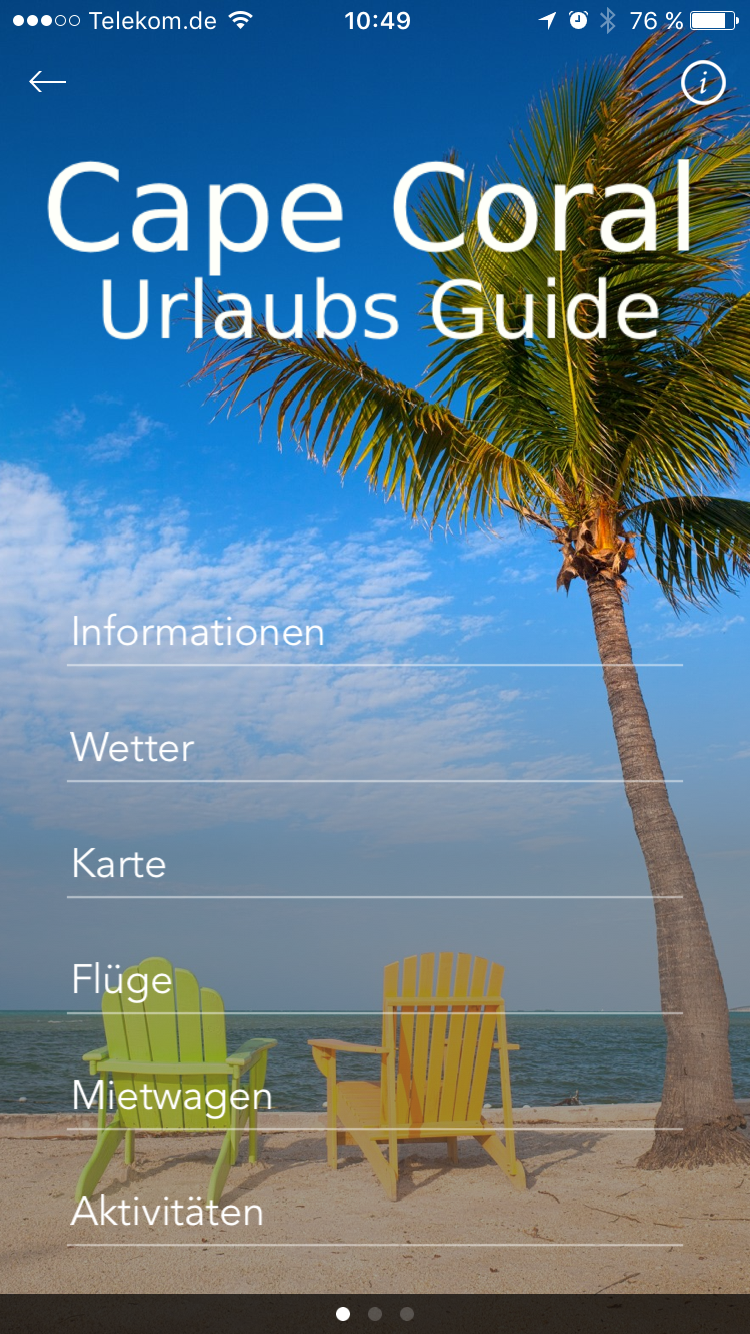Open the info icon
The height and width of the screenshot is (1334, 750).
point(703,83)
